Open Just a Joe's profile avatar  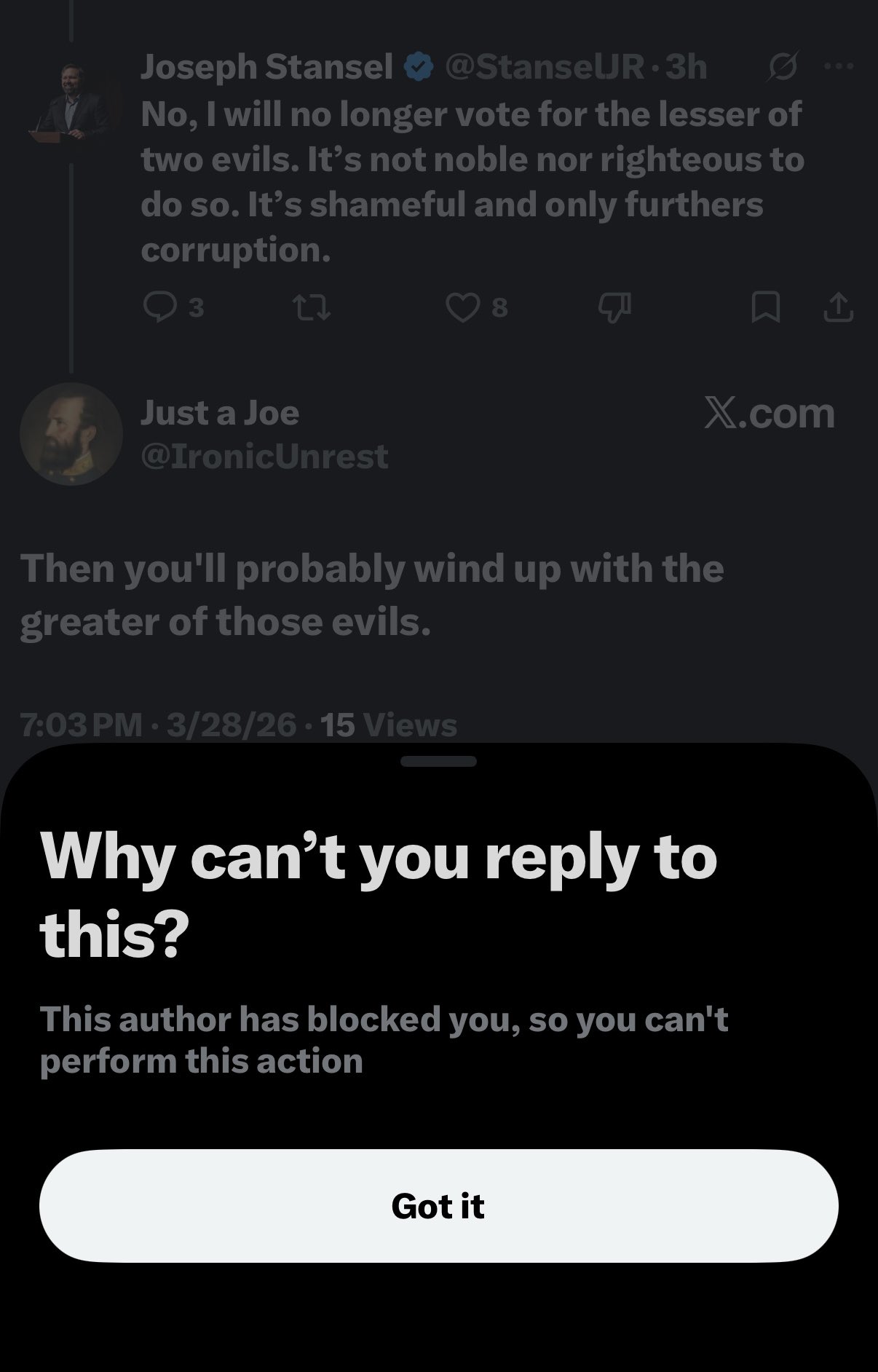pos(71,433)
